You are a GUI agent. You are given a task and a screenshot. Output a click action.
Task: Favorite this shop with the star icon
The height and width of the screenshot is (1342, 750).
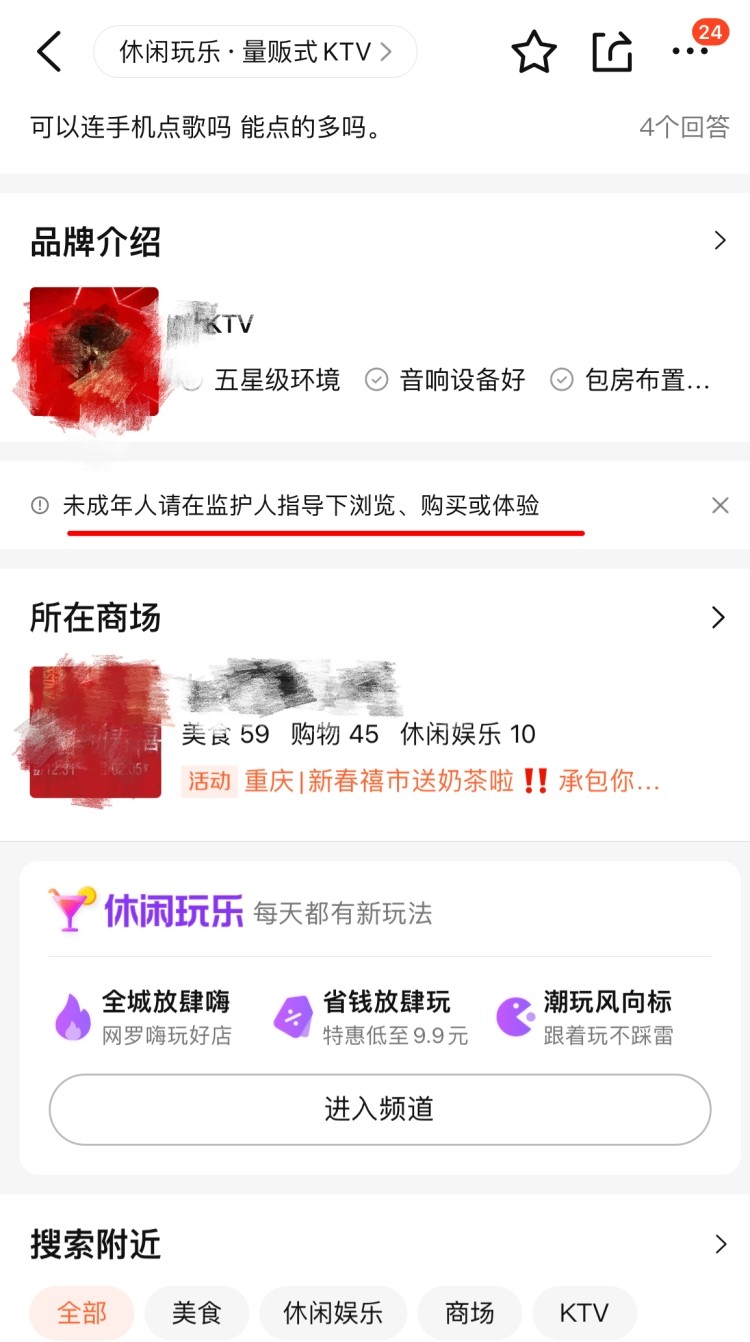coord(534,52)
